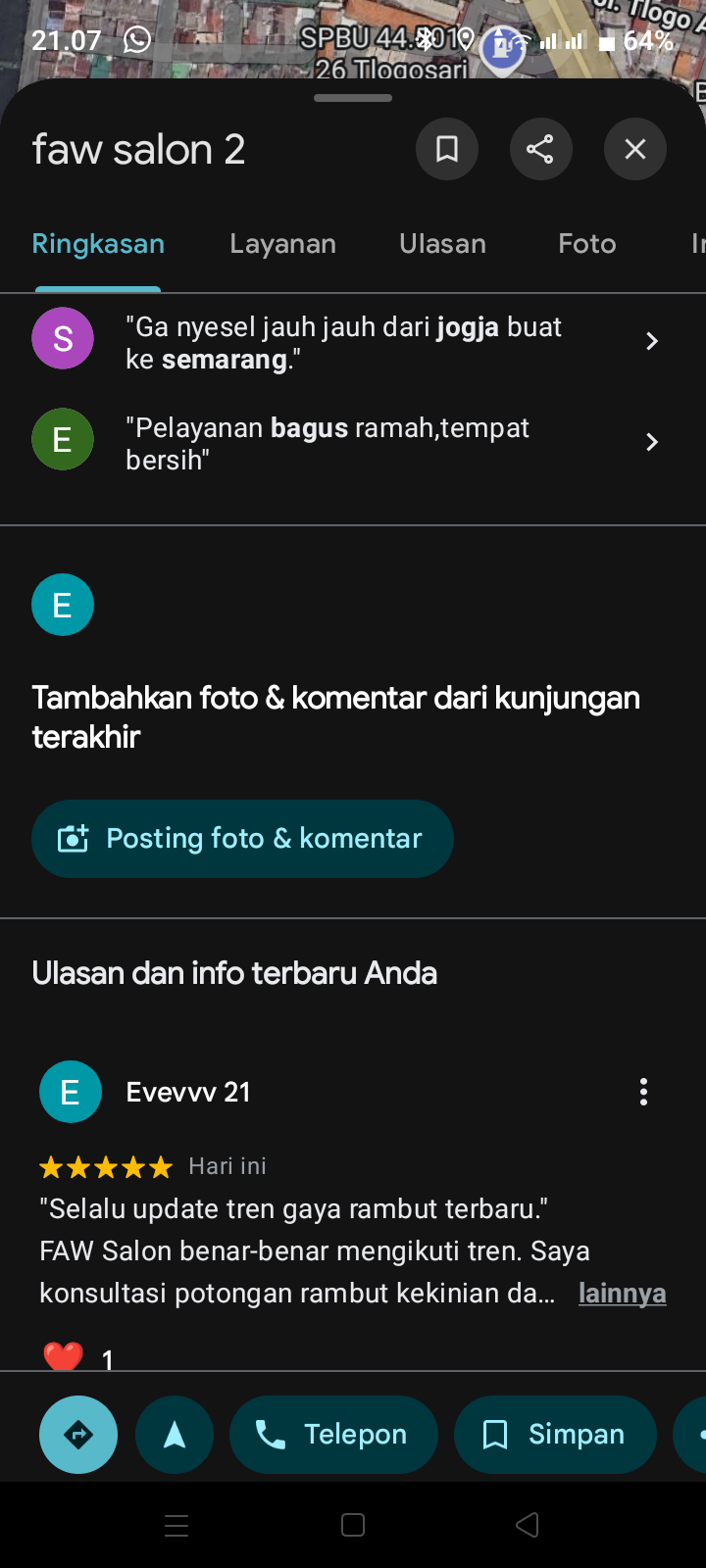Start navigation with the arrow button
Image resolution: width=706 pixels, height=1568 pixels.
[175, 1435]
